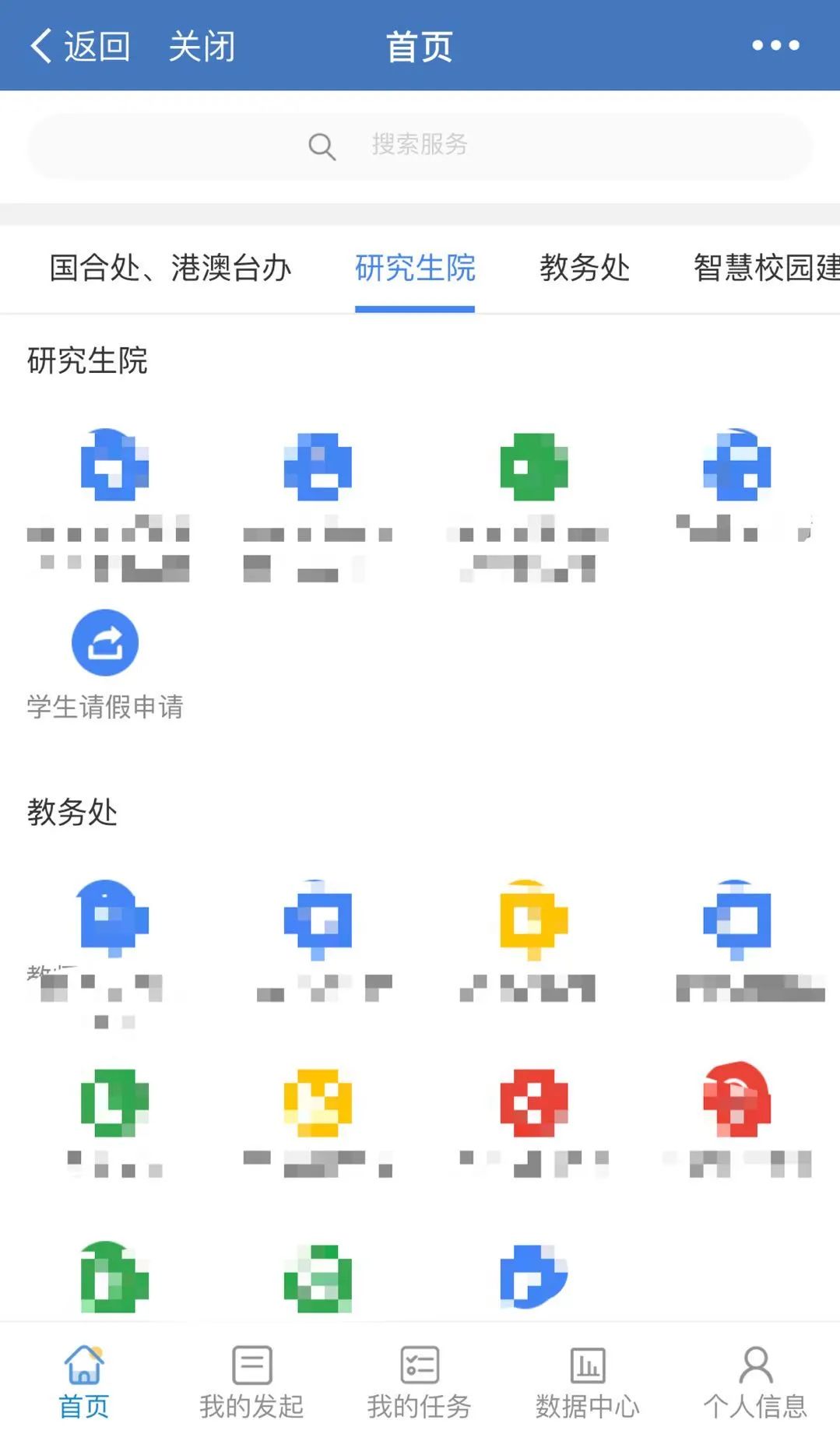Open 我的发起 in the bottom bar

[251, 1383]
